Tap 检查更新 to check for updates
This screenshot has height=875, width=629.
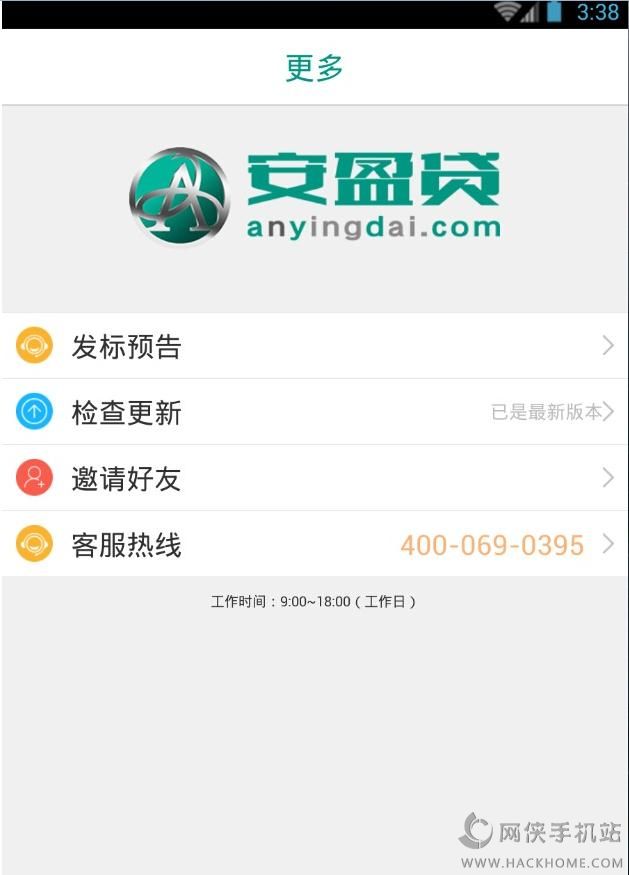tap(314, 412)
